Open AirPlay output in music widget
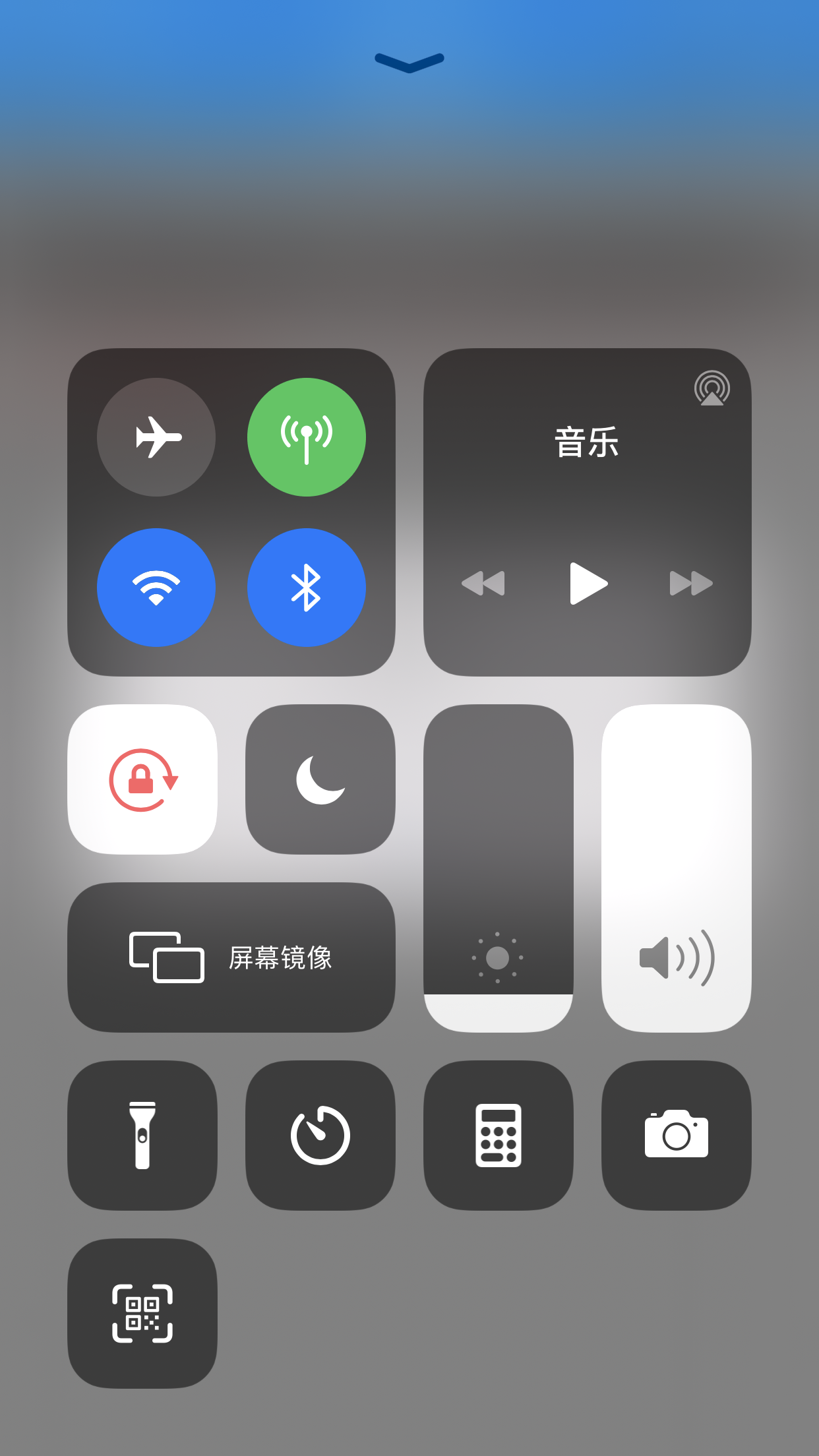Image resolution: width=819 pixels, height=1456 pixels. [x=712, y=389]
